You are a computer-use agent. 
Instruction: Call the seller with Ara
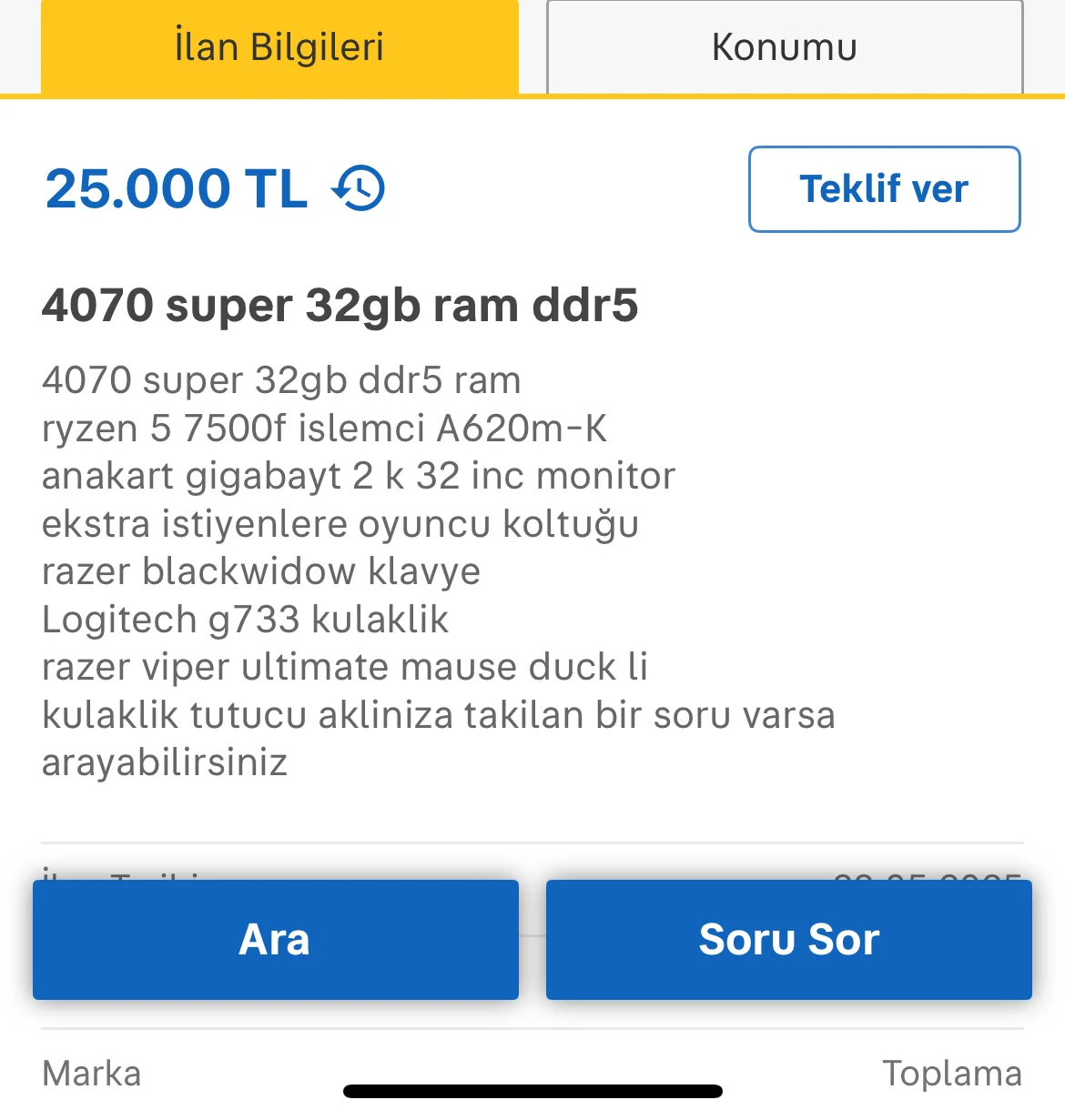pos(275,939)
